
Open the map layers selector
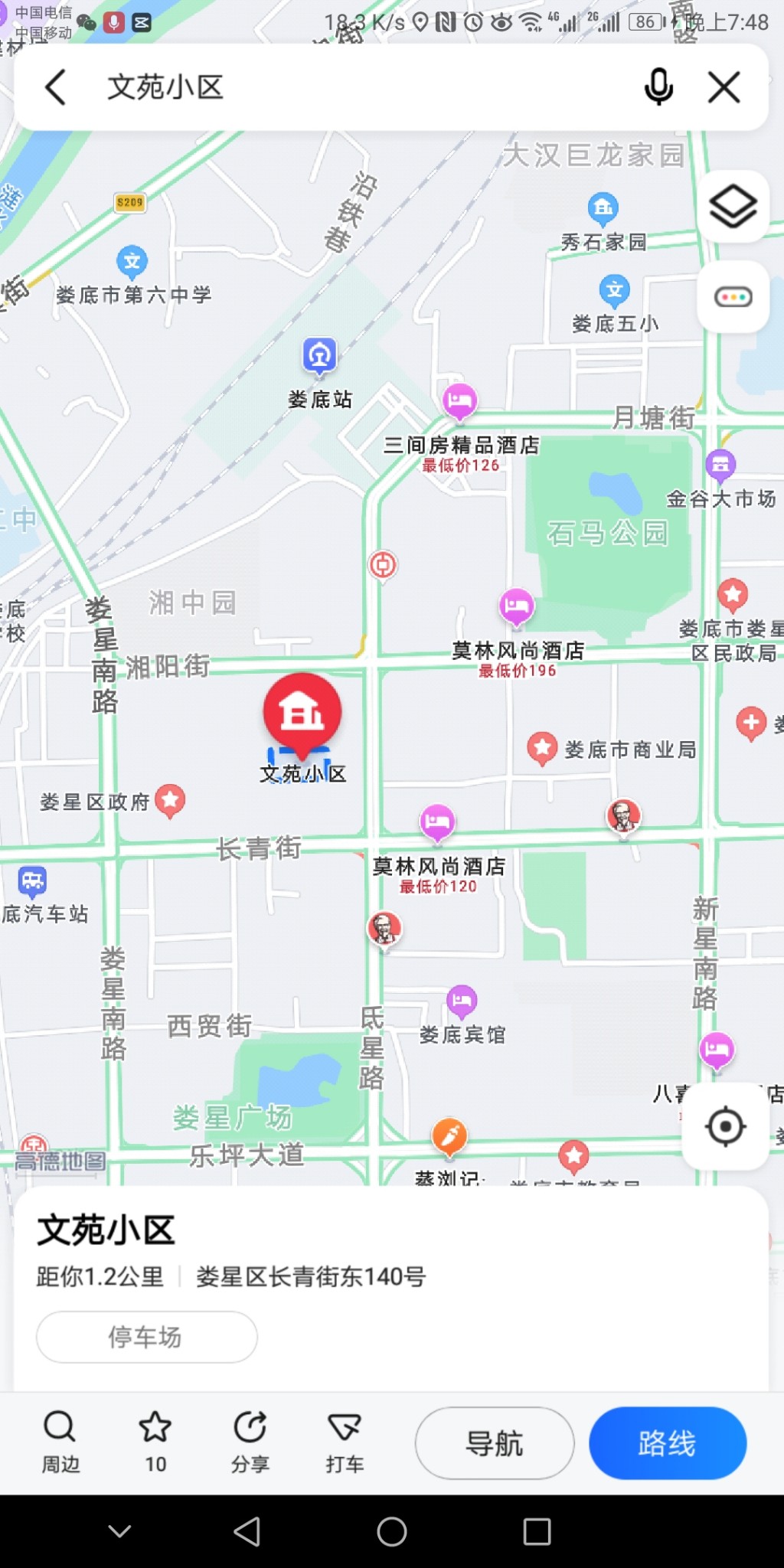733,207
